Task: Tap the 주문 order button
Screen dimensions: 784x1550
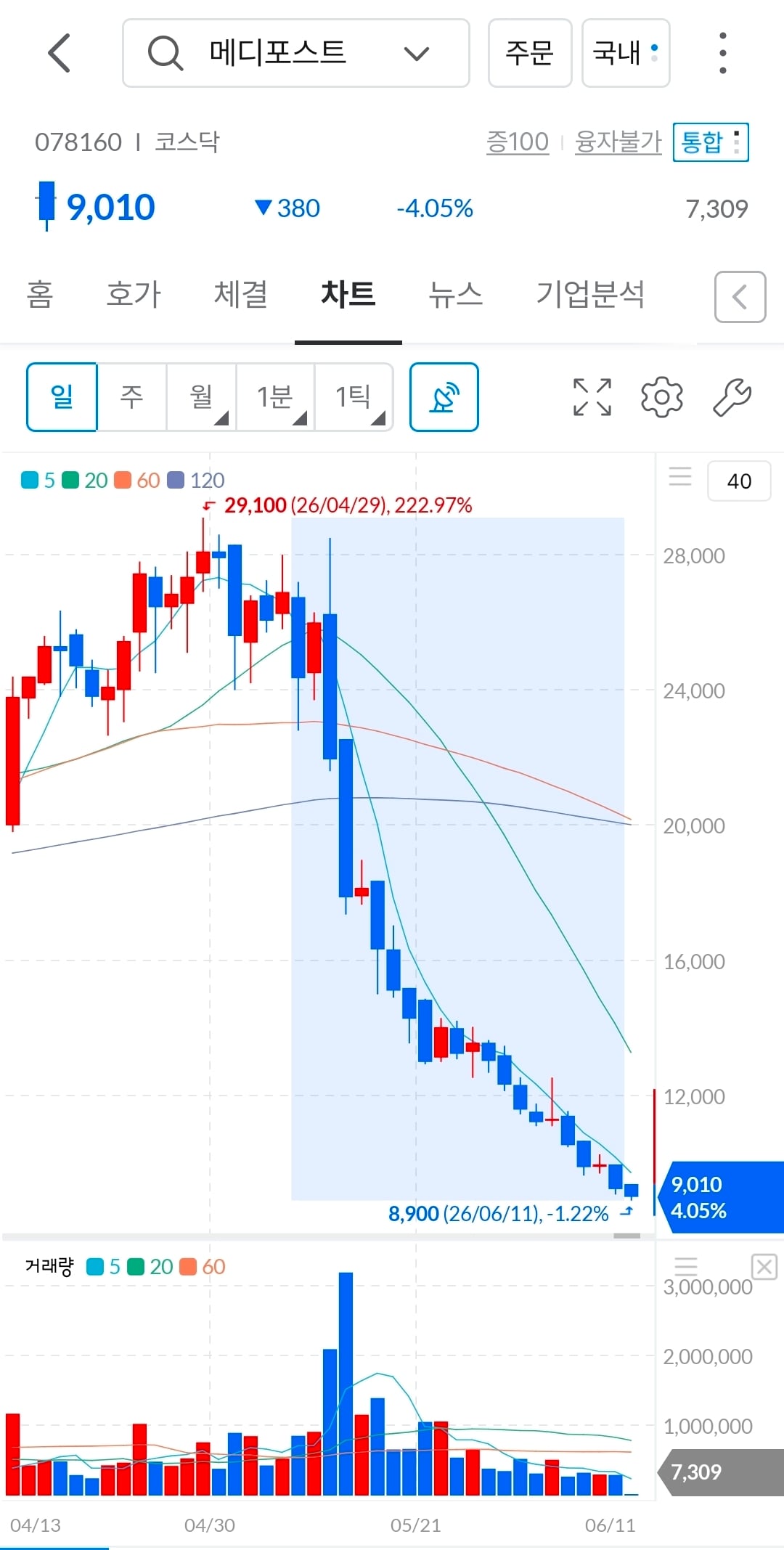Action: (x=530, y=53)
